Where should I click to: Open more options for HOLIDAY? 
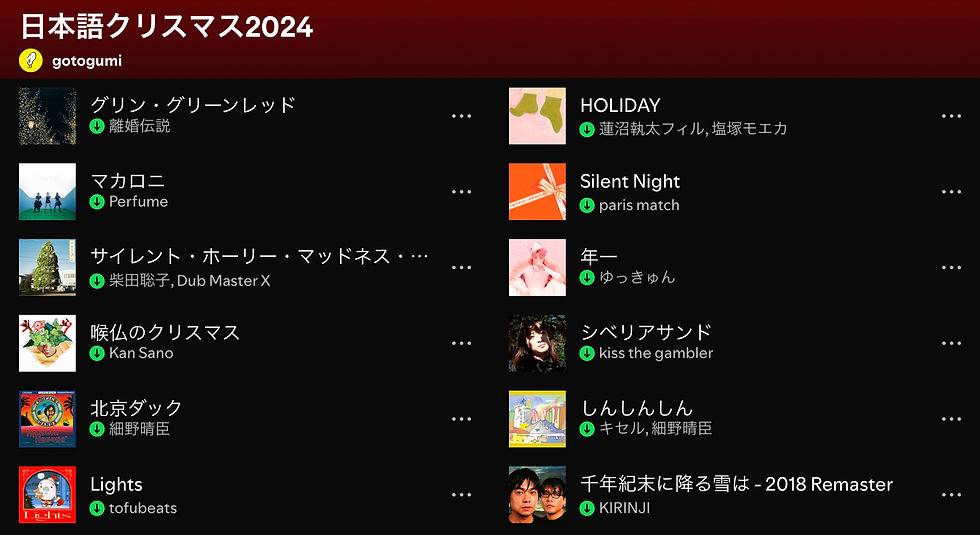tap(951, 116)
